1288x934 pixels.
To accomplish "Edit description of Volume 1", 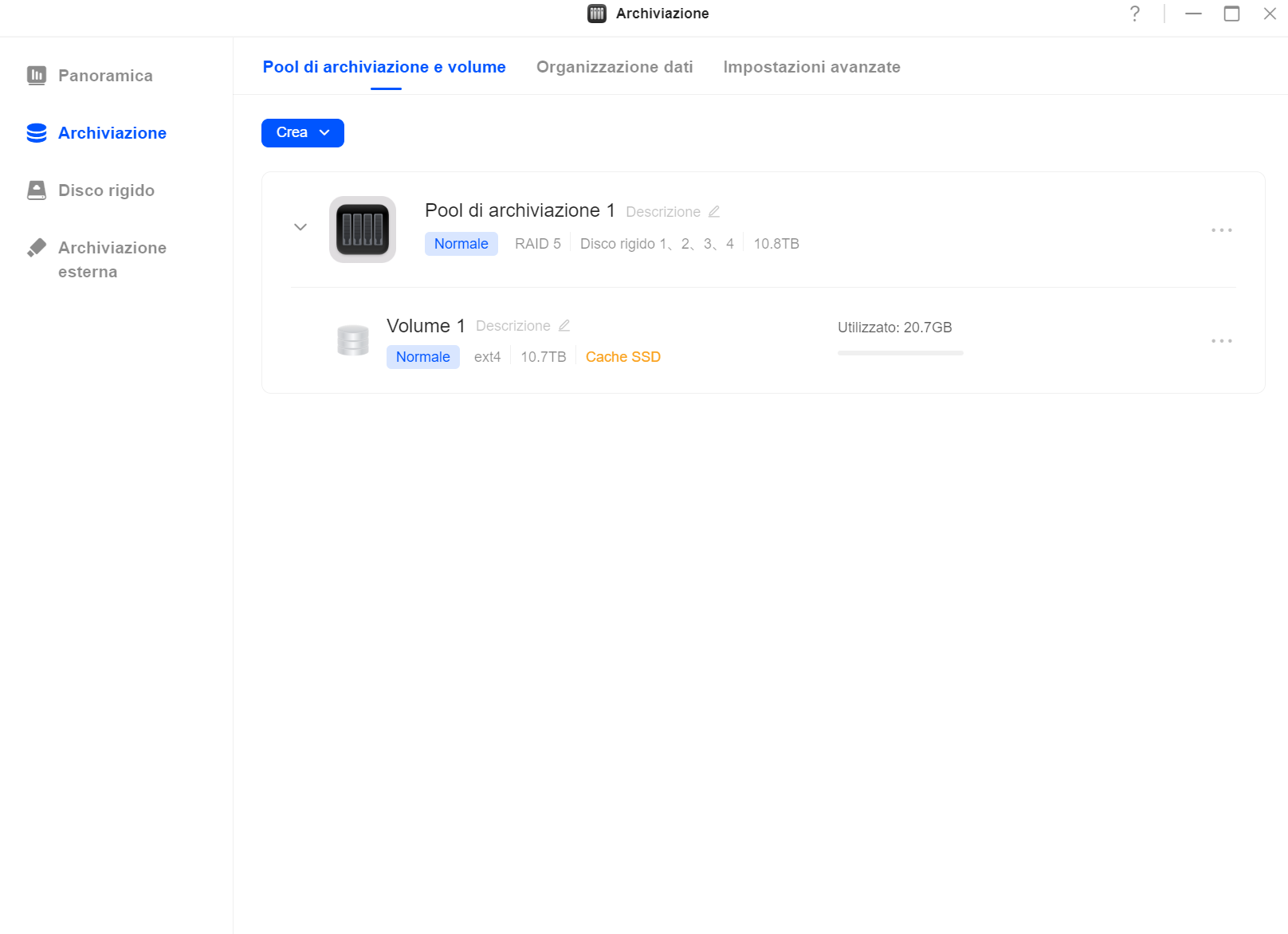I will point(564,326).
